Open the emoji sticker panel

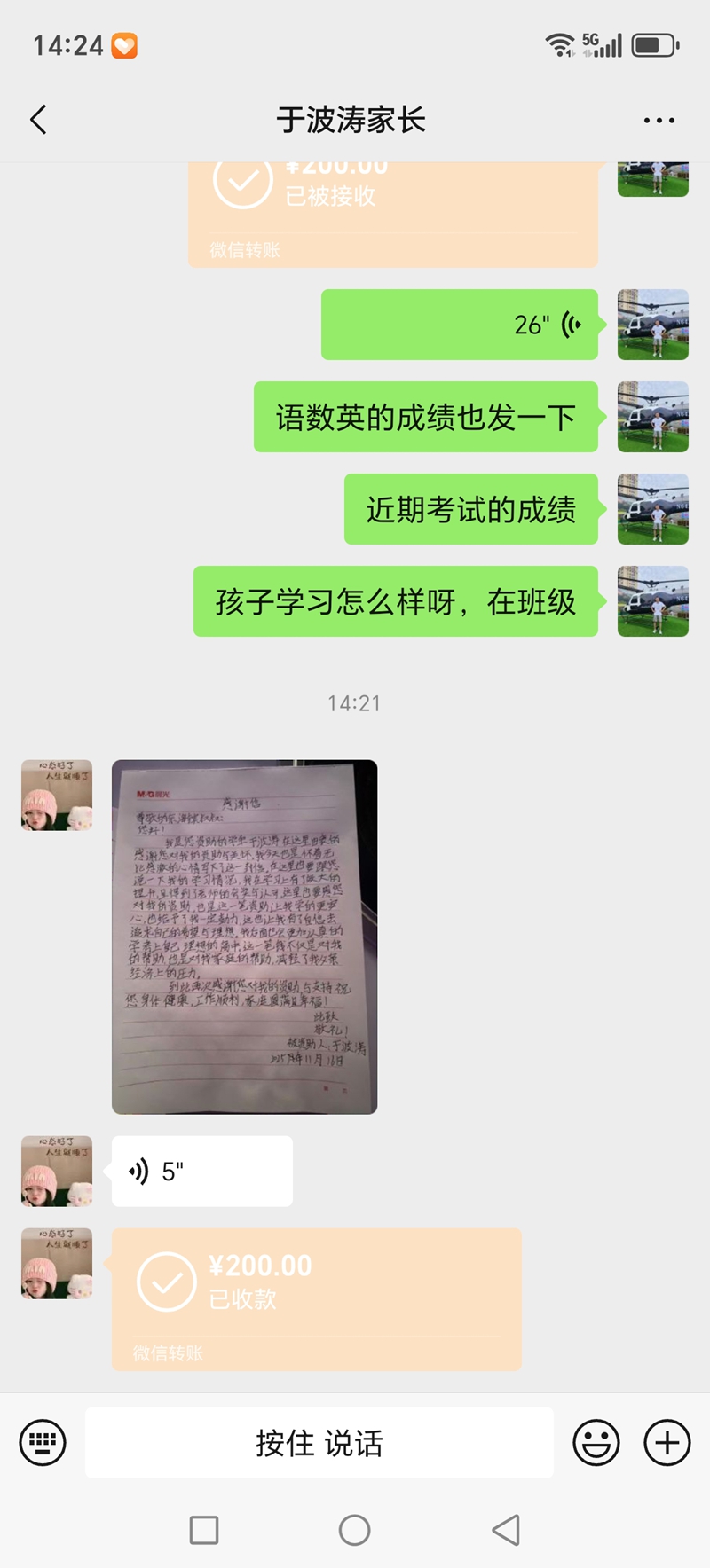(x=596, y=1443)
